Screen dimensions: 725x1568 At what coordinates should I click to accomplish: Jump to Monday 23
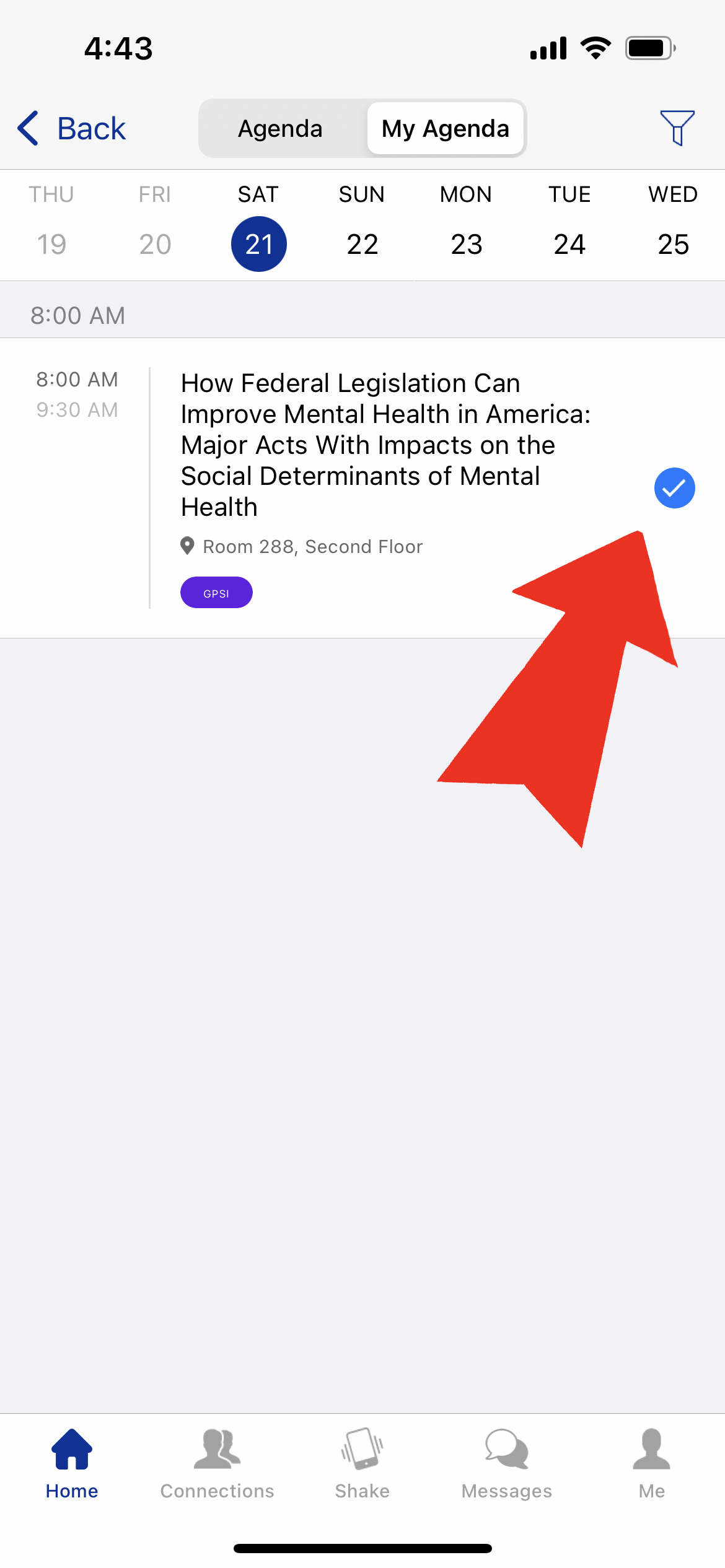pos(466,224)
